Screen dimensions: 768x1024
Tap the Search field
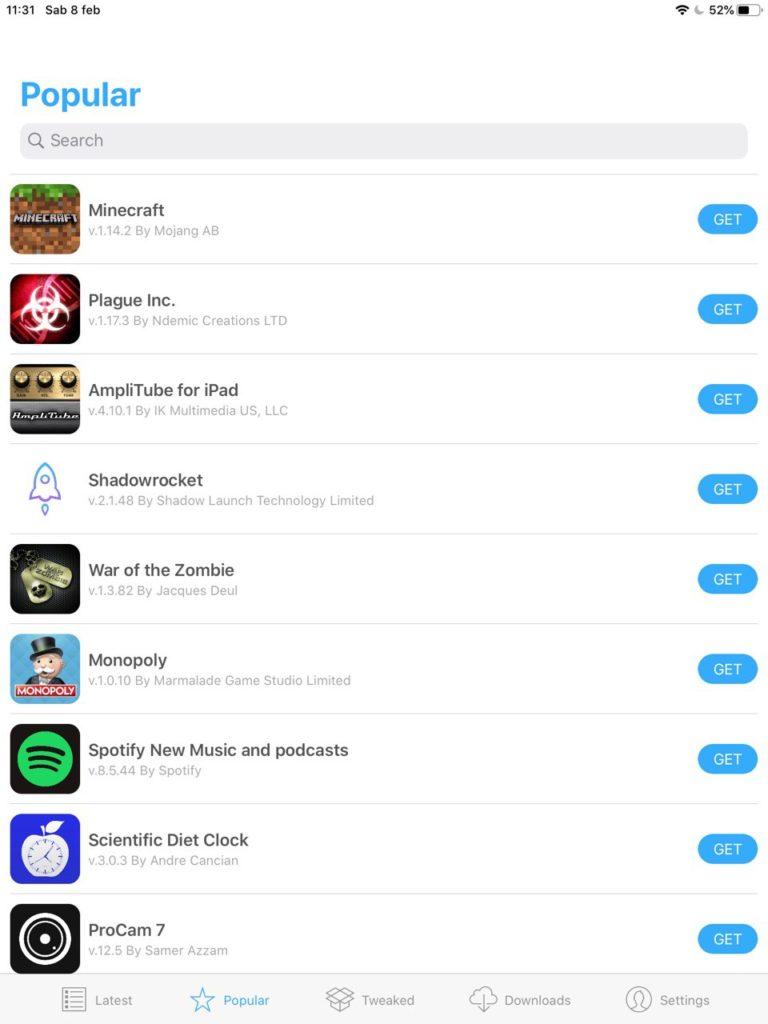pyautogui.click(x=384, y=141)
